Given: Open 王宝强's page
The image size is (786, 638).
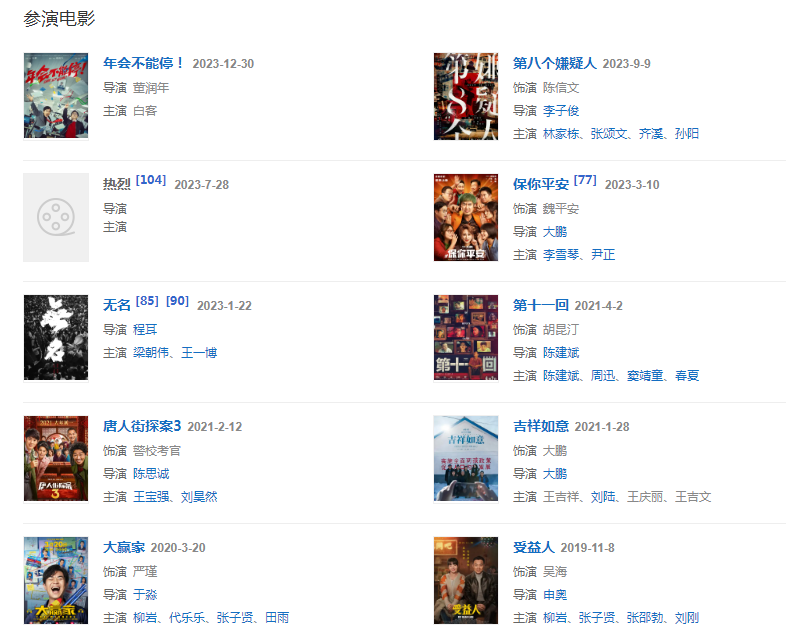Looking at the screenshot, I should click(x=151, y=496).
